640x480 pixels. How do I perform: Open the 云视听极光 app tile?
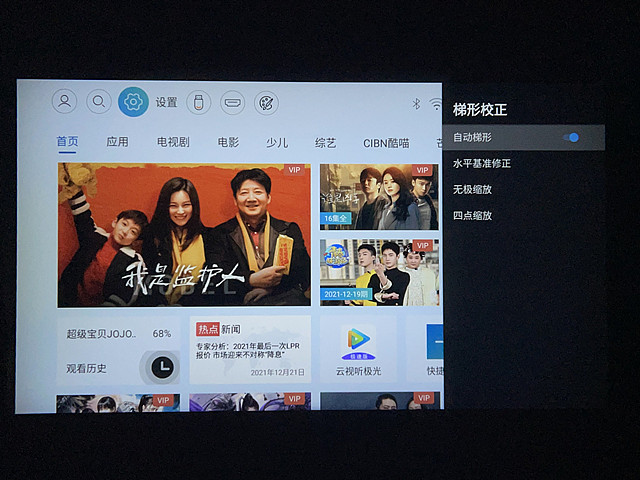[x=357, y=349]
